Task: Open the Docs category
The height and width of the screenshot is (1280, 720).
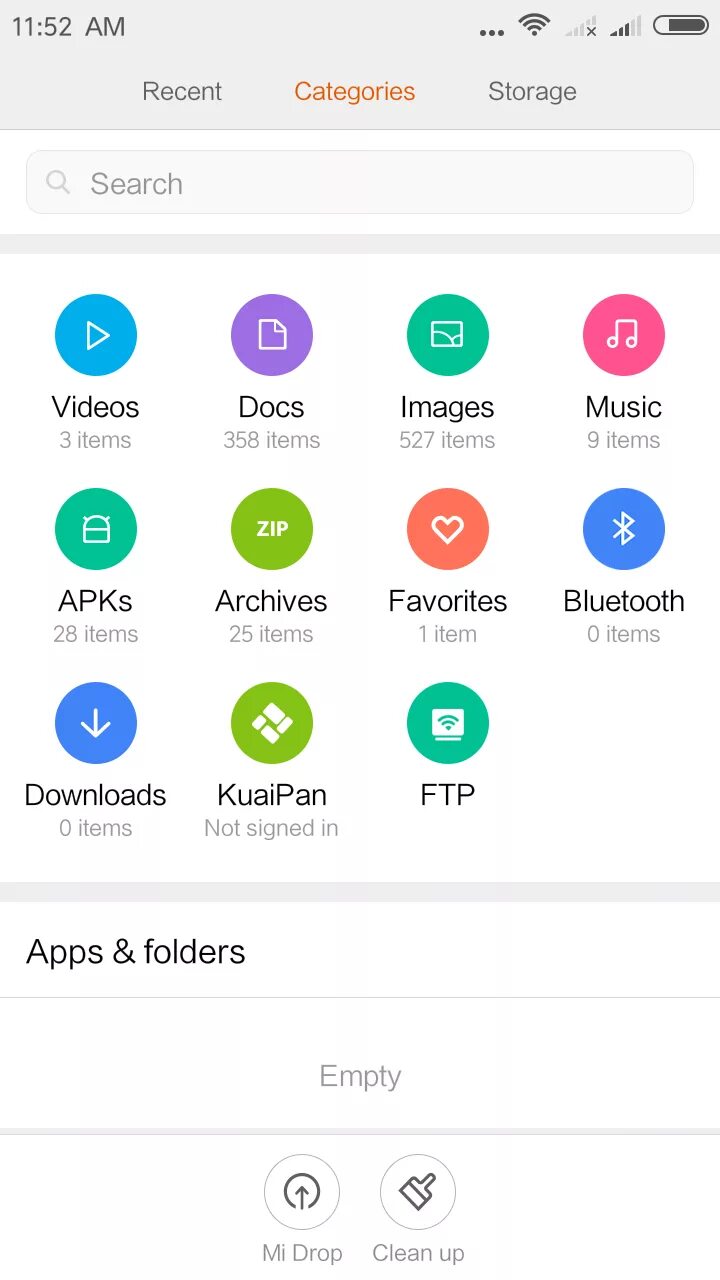Action: [x=272, y=335]
